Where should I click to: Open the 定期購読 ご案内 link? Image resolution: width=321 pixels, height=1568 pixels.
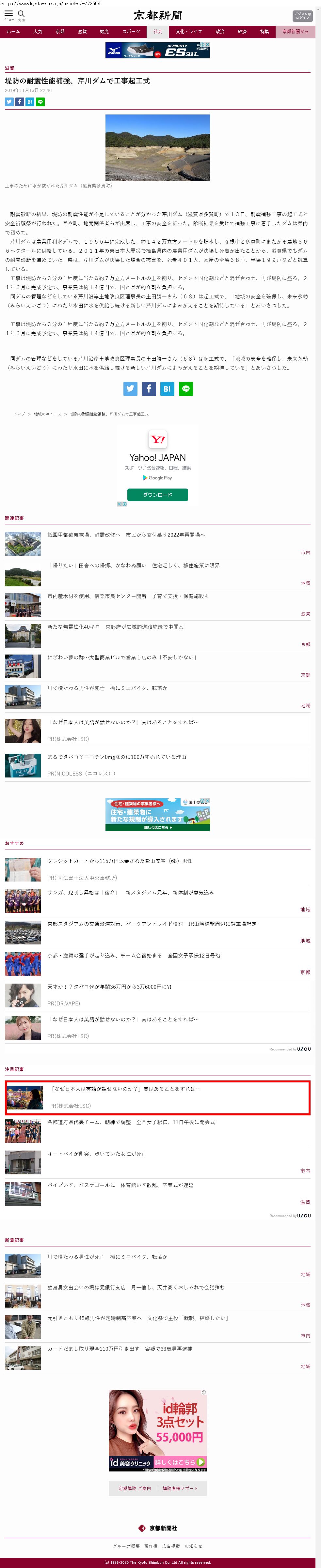pos(135,1488)
